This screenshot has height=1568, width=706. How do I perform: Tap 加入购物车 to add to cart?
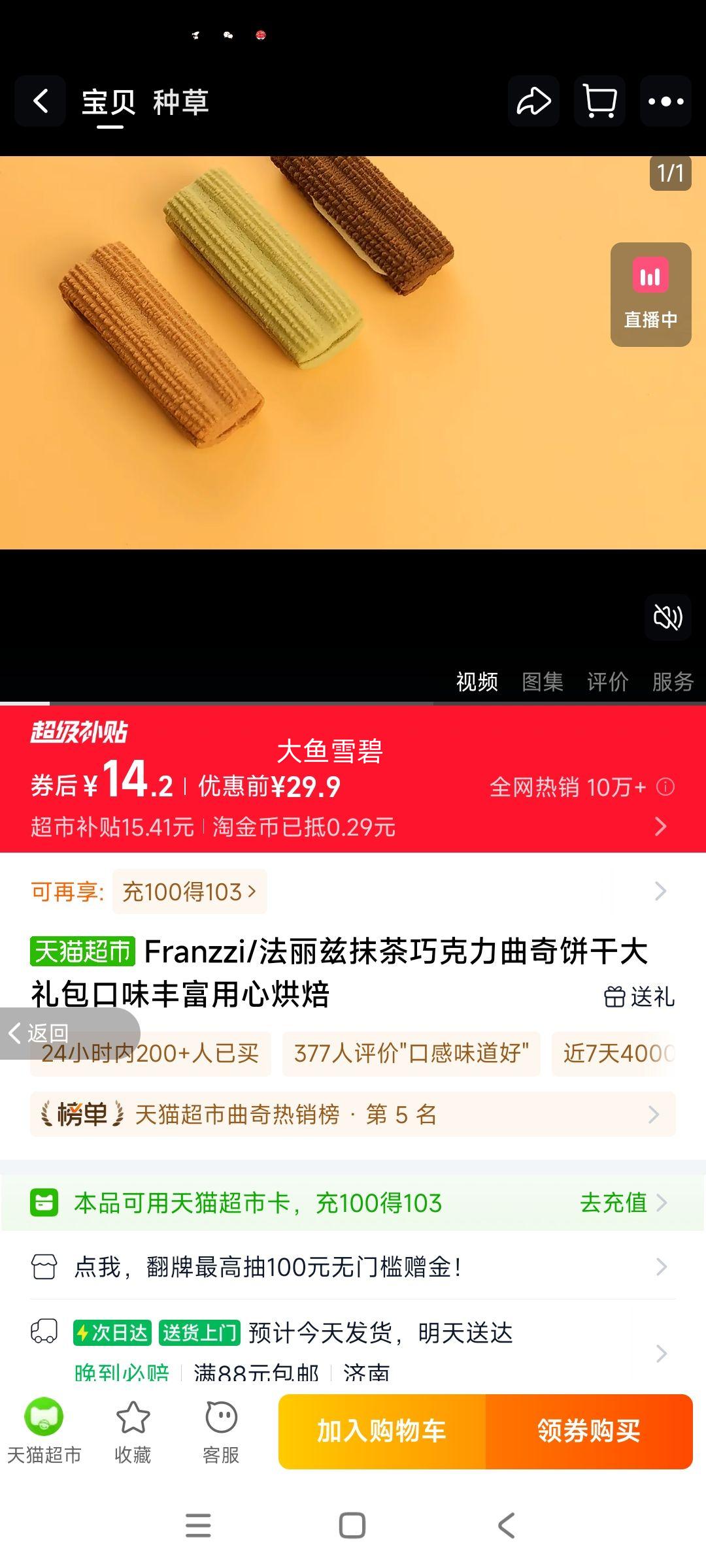(382, 1431)
